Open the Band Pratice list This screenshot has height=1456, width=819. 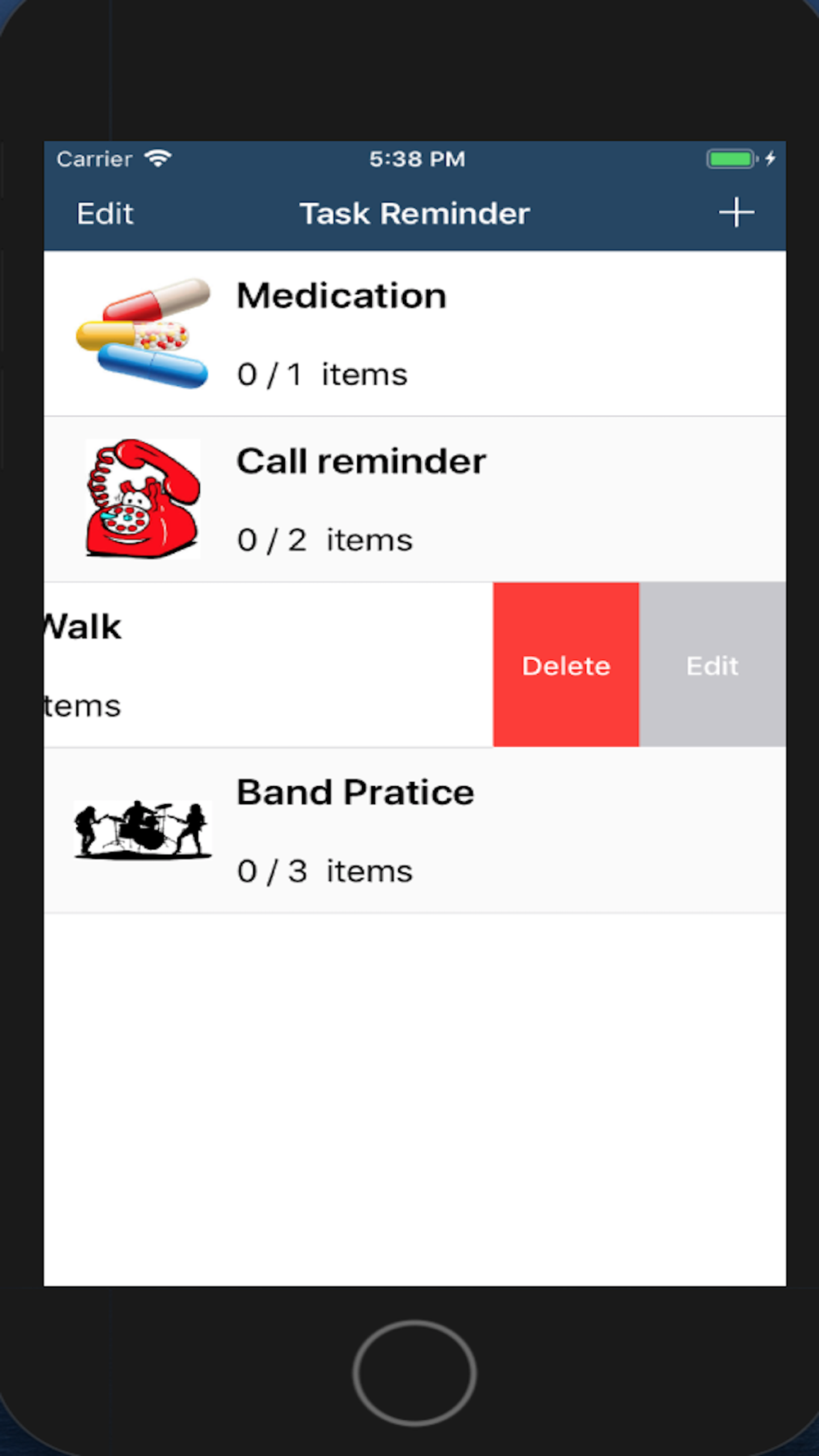tap(414, 830)
